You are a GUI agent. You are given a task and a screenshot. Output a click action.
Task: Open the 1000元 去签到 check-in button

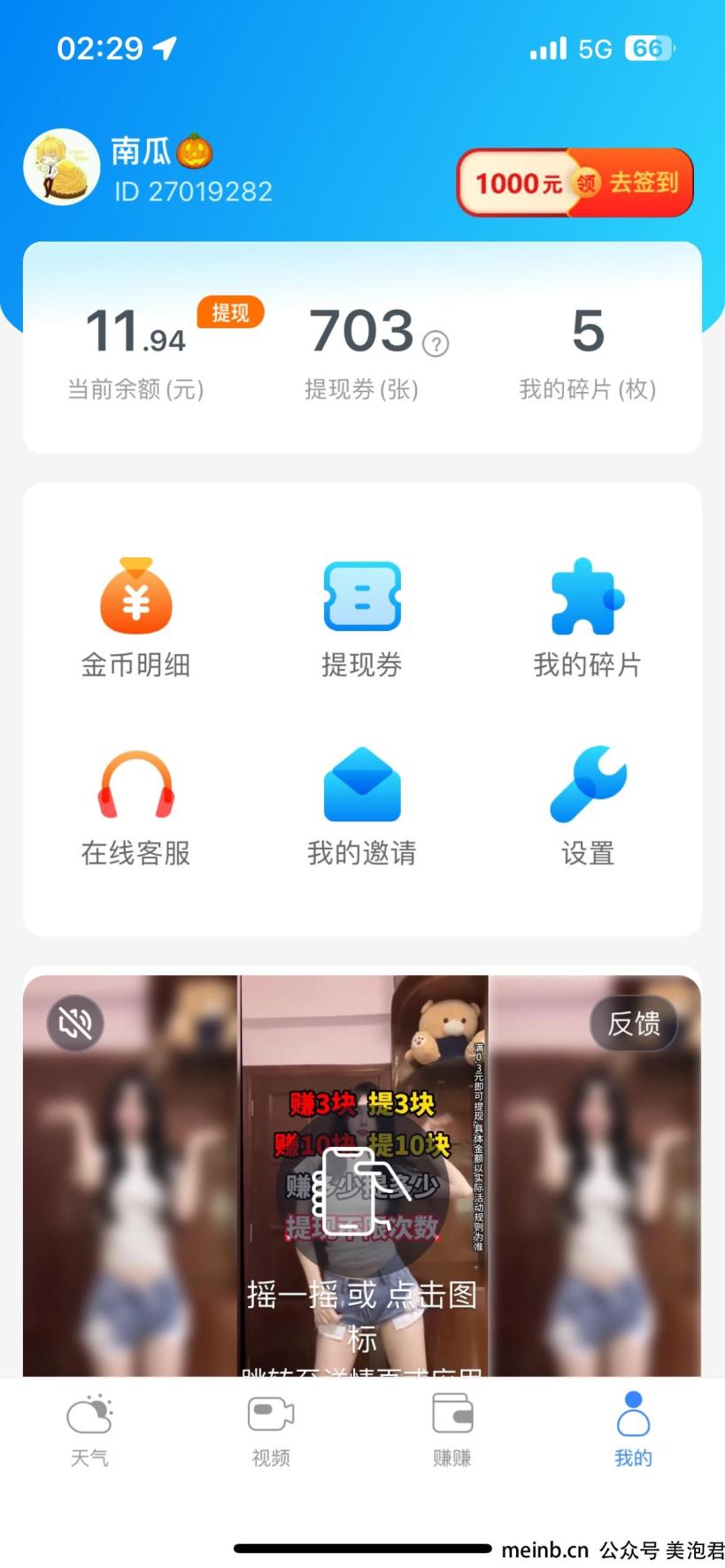[x=575, y=183]
